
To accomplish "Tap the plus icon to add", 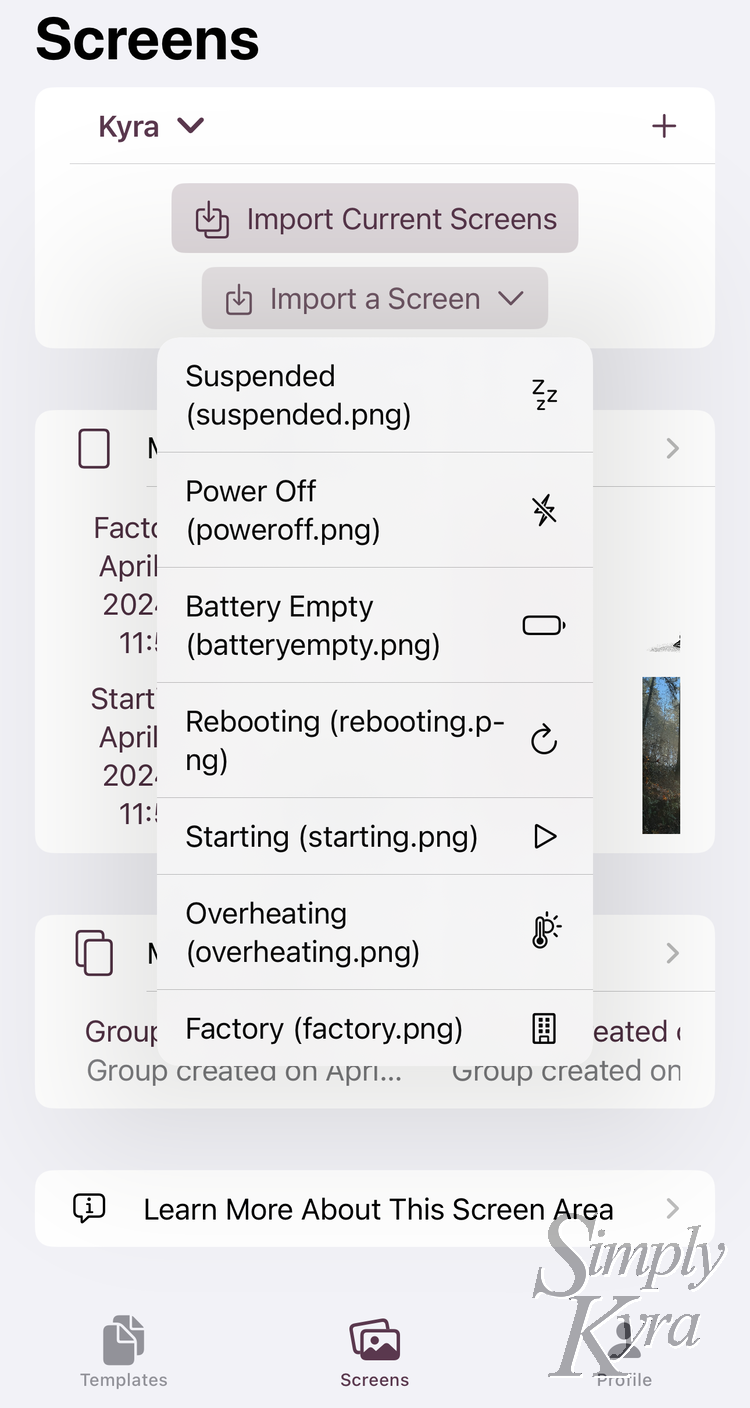I will pyautogui.click(x=664, y=126).
